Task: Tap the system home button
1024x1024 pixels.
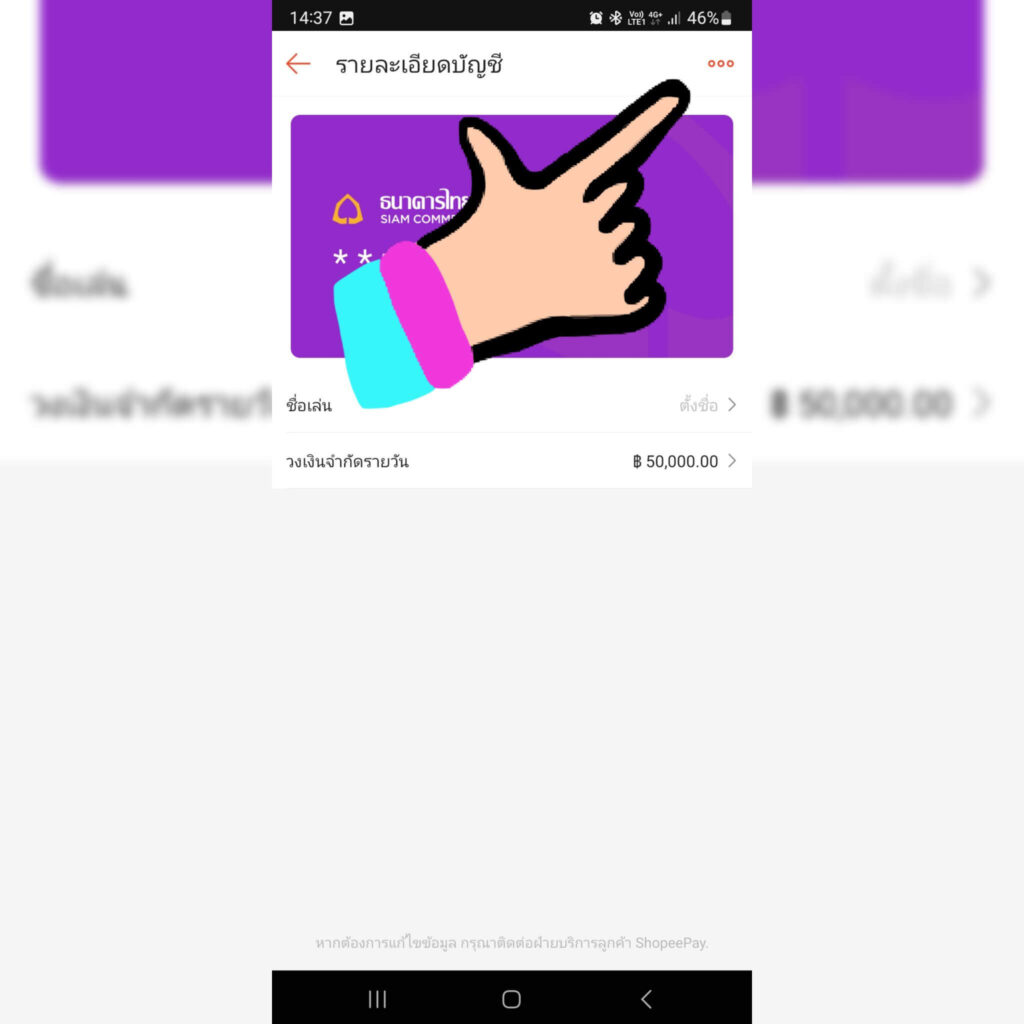Action: point(511,999)
